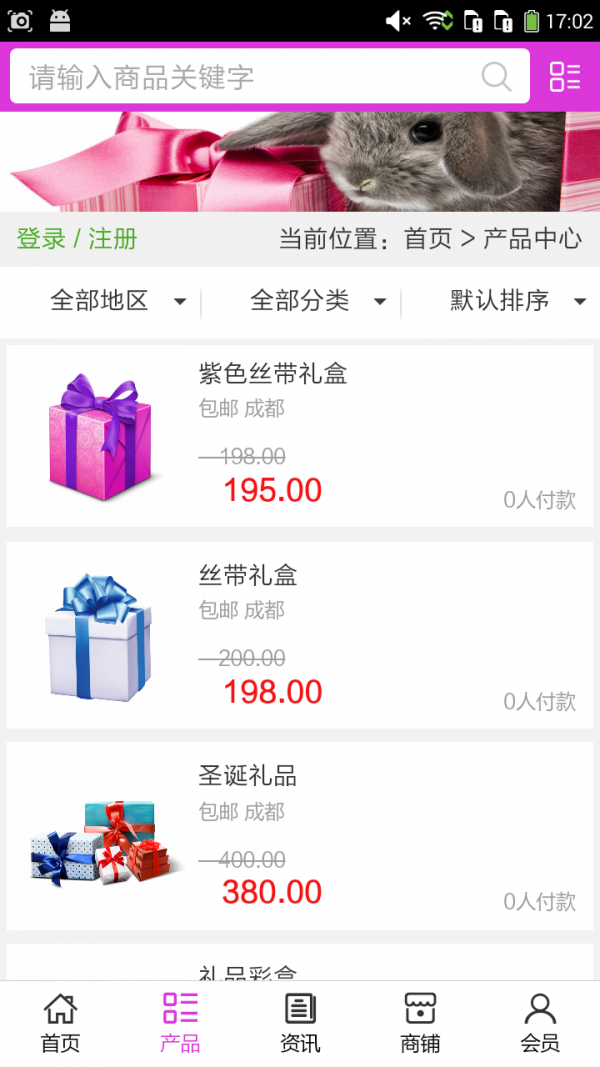Select the 产品 tab
Viewport: 600px width, 1067px height.
pos(180,1023)
